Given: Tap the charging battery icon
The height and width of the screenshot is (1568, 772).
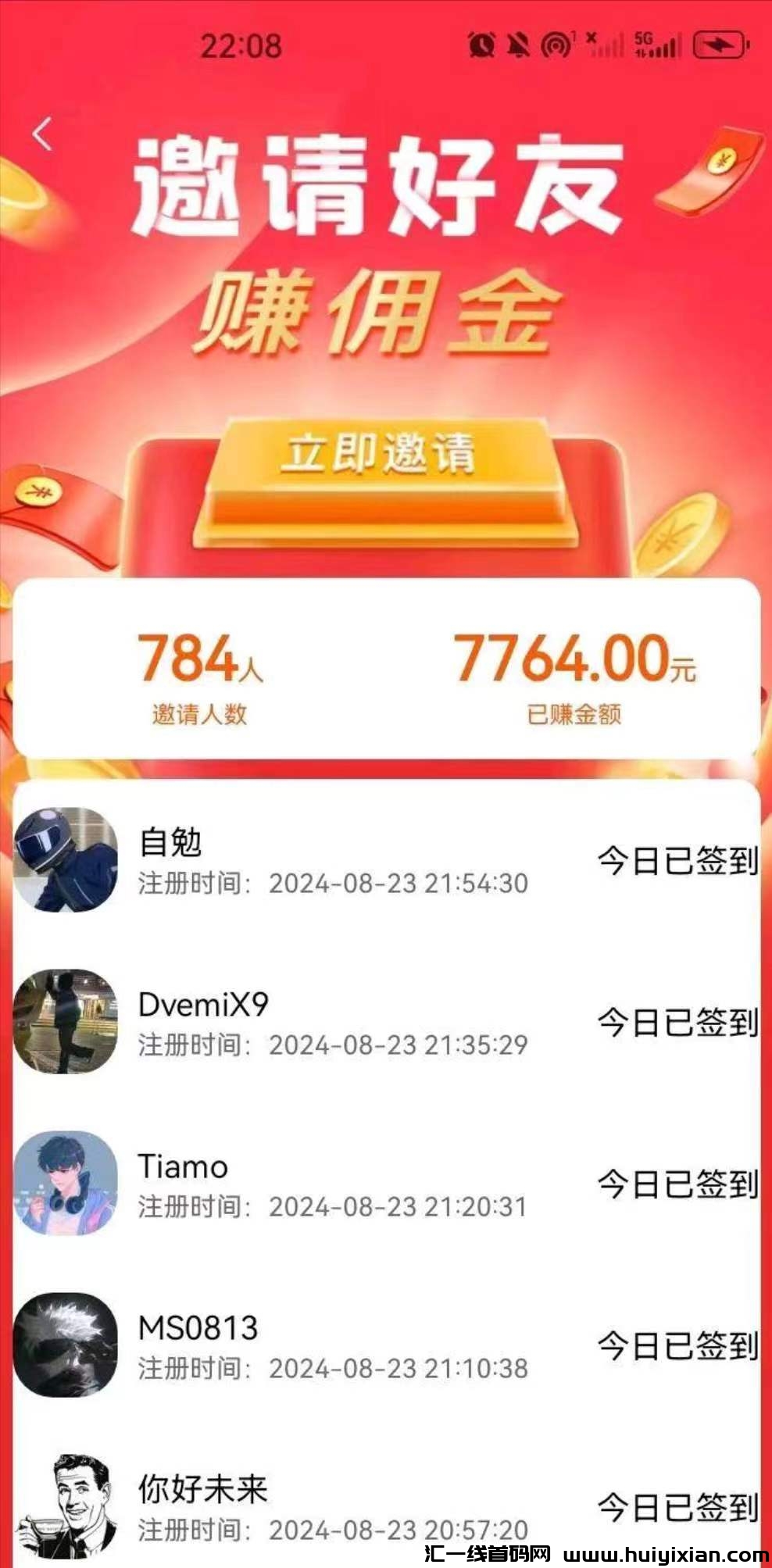Looking at the screenshot, I should coord(720,44).
